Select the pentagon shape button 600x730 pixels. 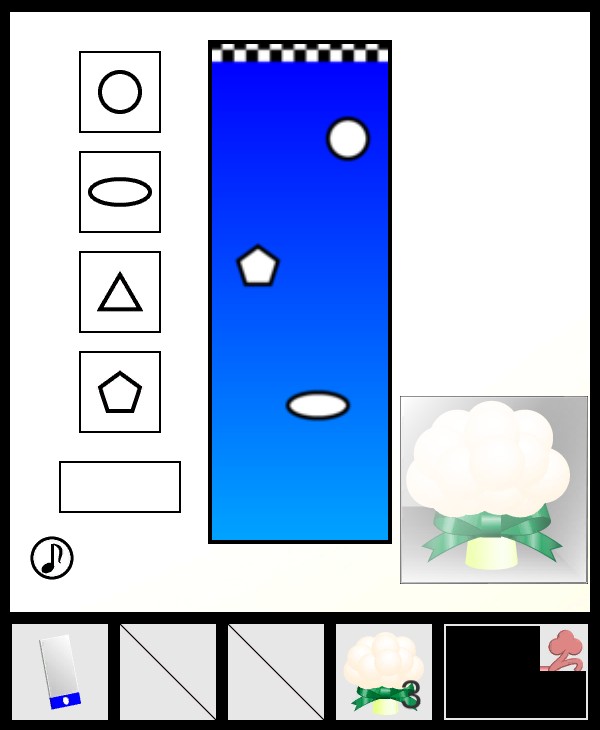pyautogui.click(x=120, y=392)
